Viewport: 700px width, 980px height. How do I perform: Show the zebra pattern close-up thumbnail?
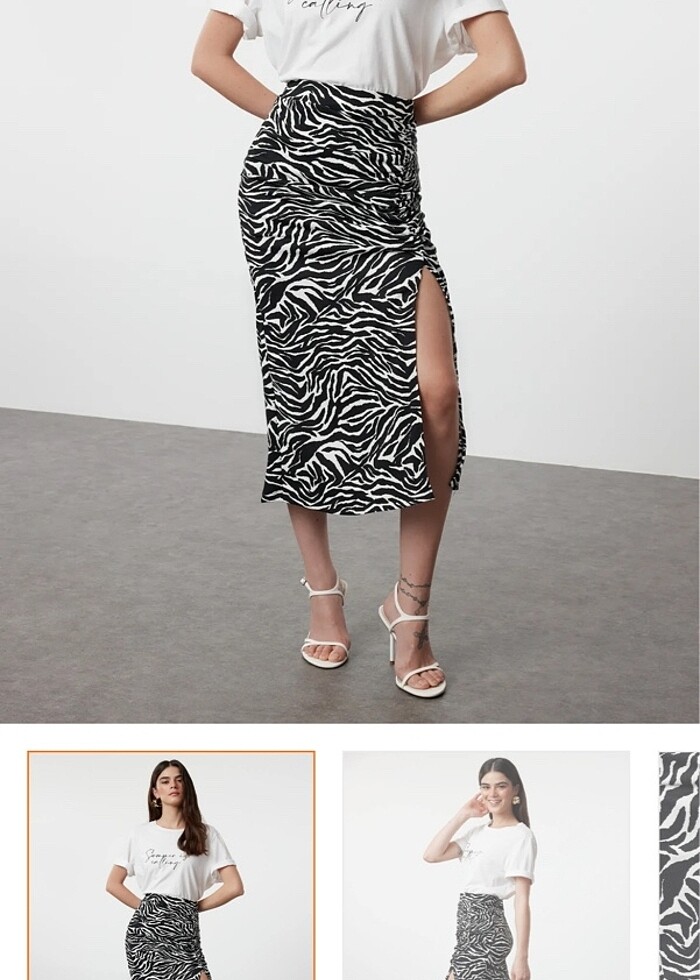(x=680, y=865)
